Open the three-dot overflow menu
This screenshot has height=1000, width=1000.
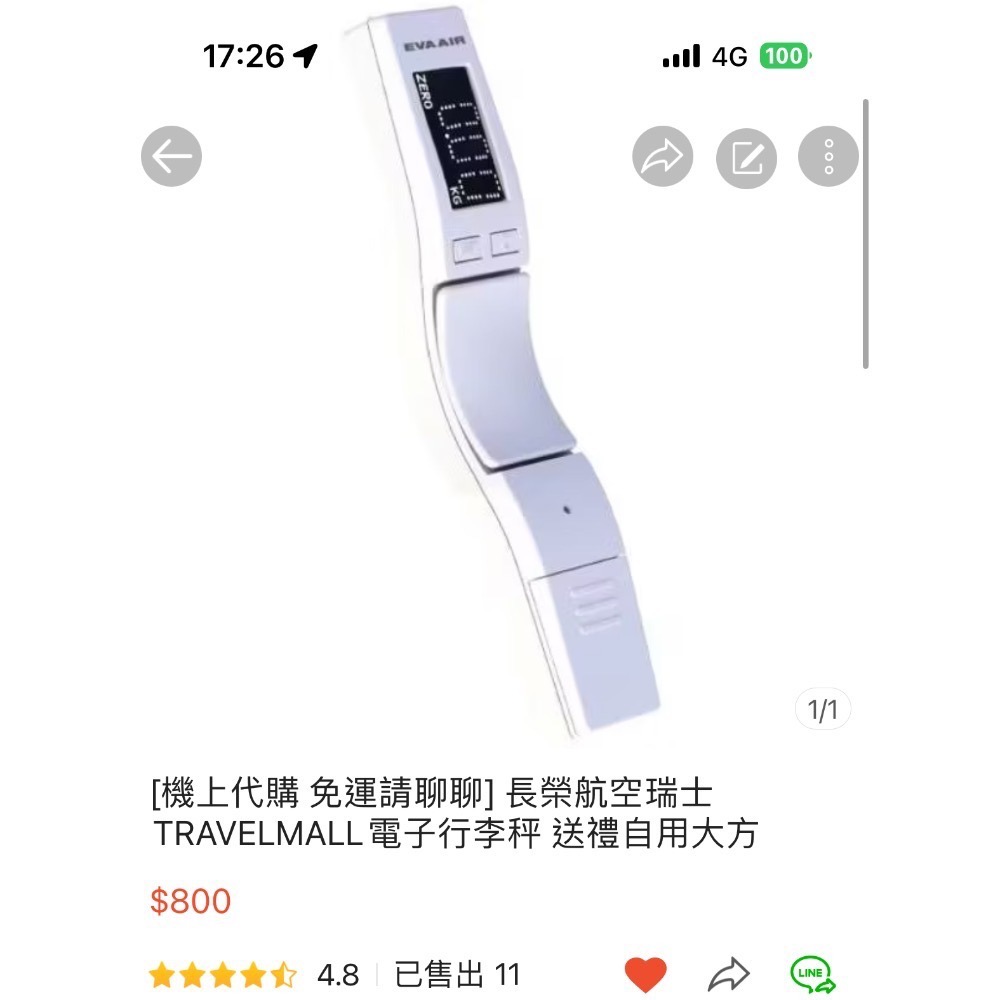pos(828,157)
